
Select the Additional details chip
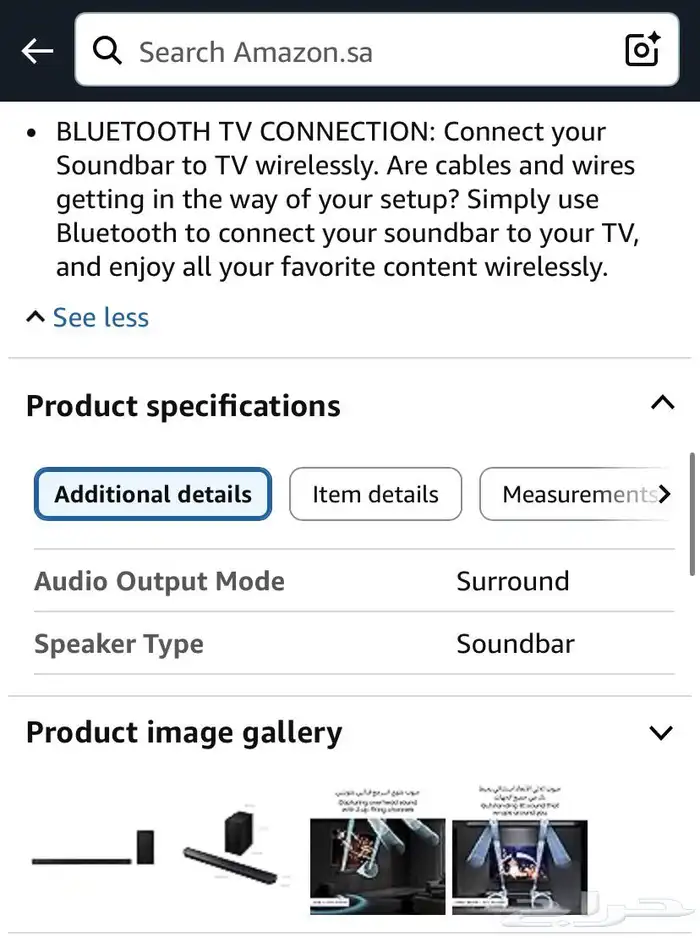click(x=153, y=494)
